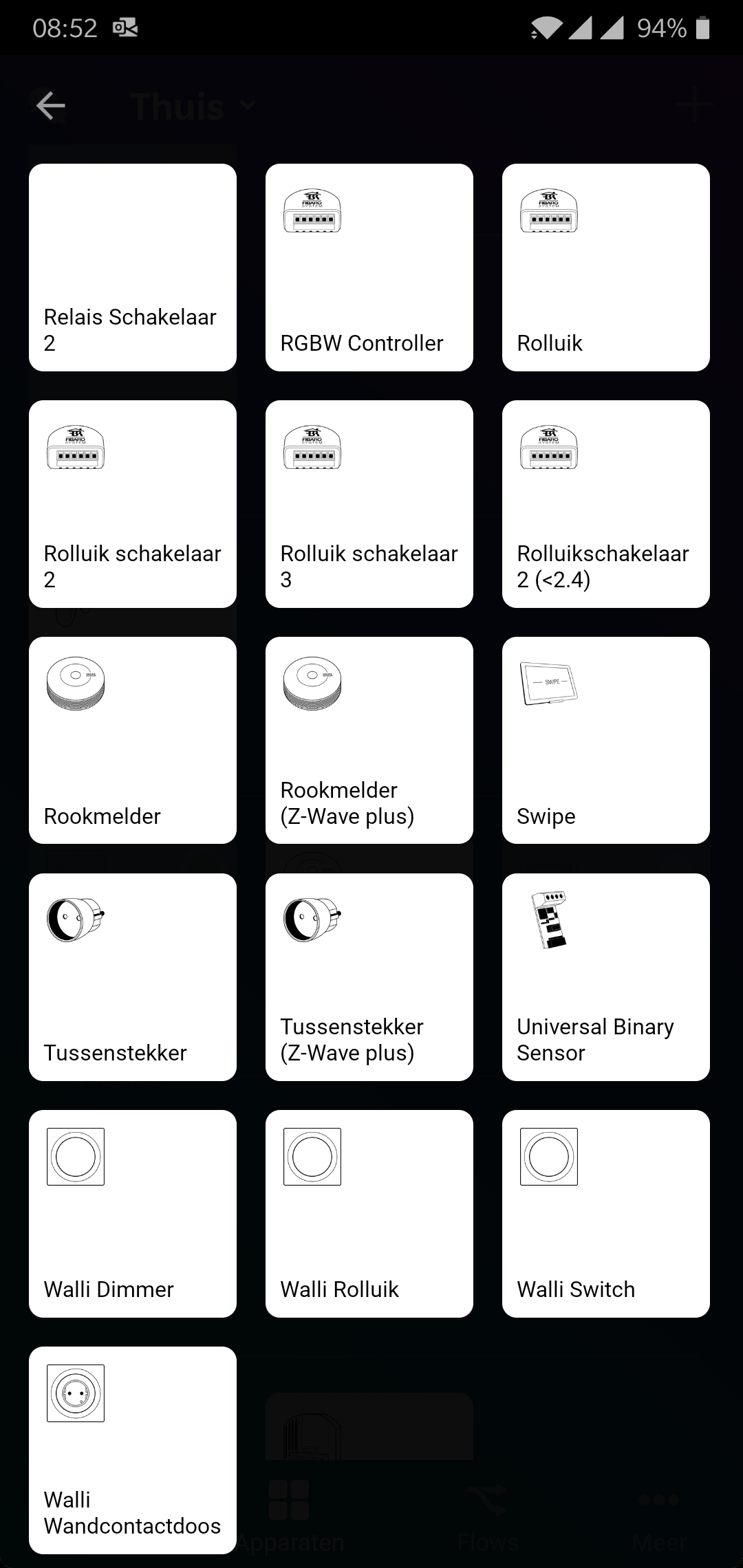Pick the Rolluik schakelaar 3 tile
This screenshot has height=1568, width=743.
369,504
